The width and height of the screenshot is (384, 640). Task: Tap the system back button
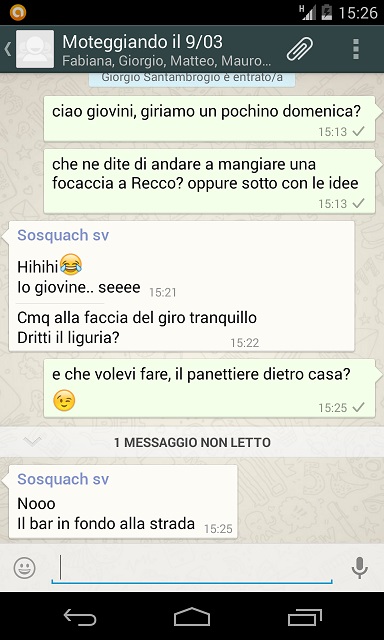[x=80, y=616]
